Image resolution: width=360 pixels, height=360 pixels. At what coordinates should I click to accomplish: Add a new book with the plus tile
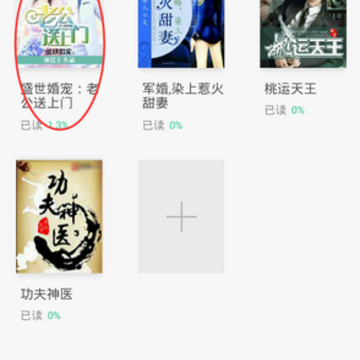(x=181, y=217)
